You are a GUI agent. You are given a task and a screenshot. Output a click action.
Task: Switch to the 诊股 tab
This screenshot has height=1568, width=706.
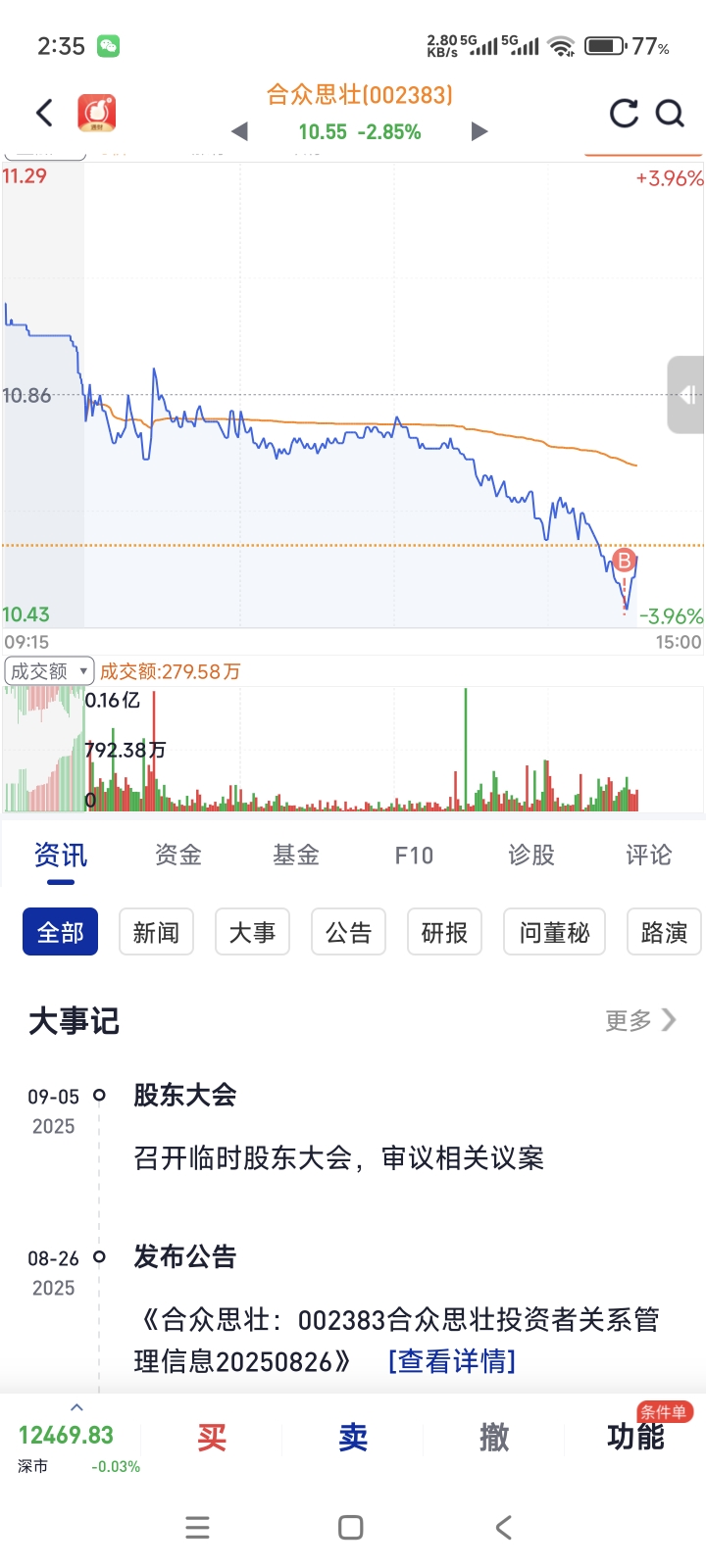tap(531, 856)
